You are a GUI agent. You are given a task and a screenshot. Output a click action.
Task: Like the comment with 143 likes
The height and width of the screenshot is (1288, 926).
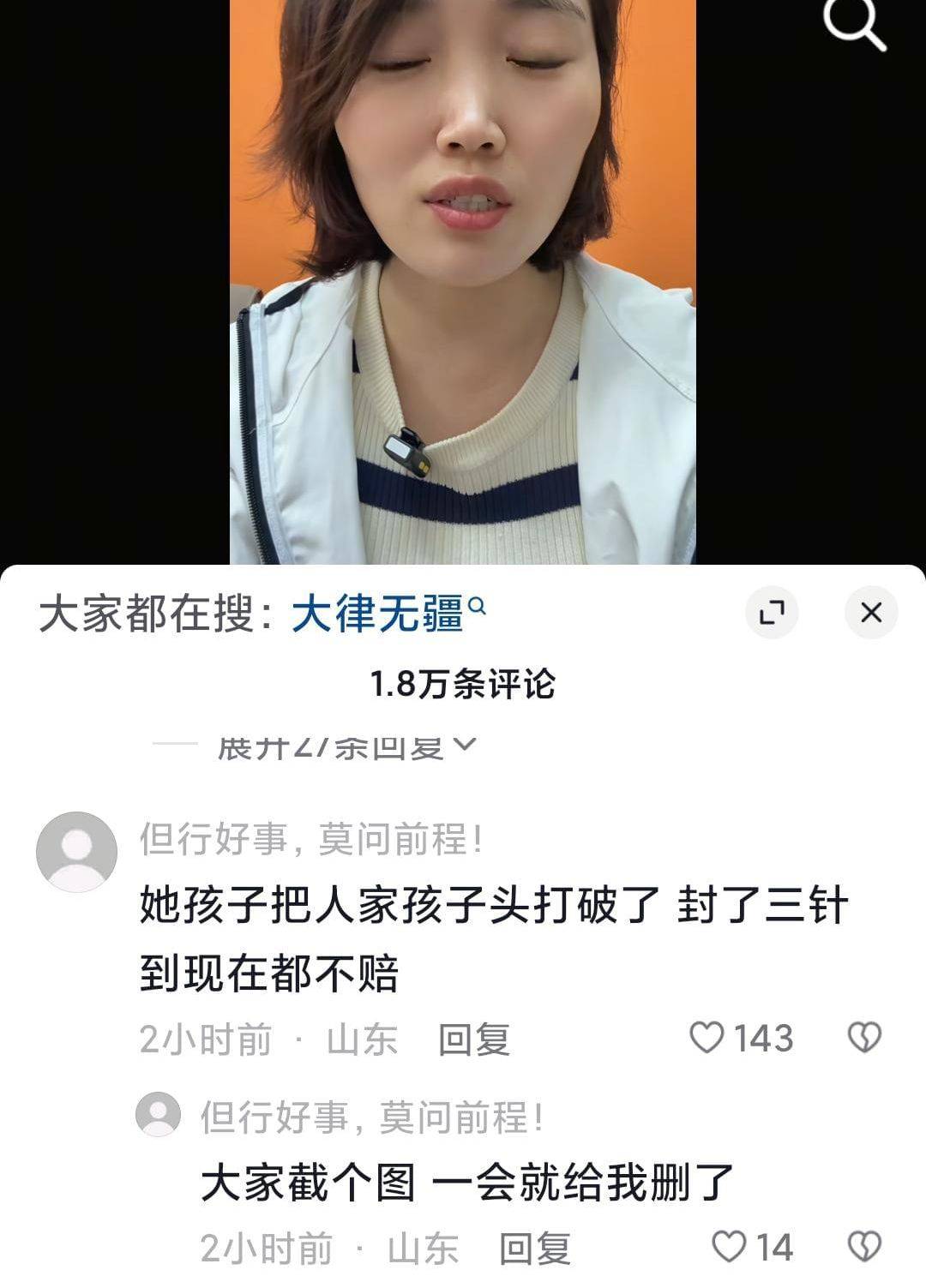[708, 1038]
